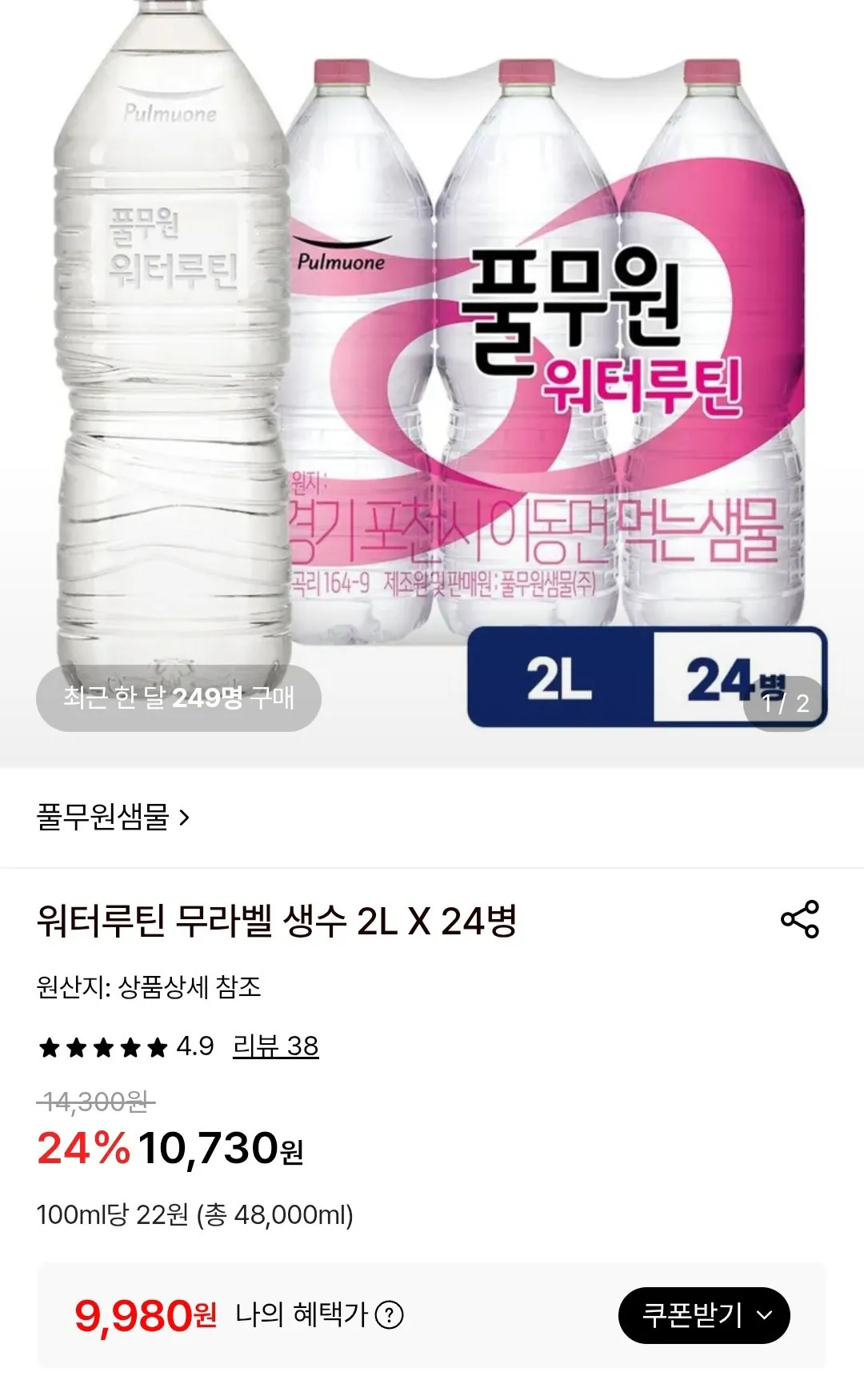Share this water product listing

[800, 919]
